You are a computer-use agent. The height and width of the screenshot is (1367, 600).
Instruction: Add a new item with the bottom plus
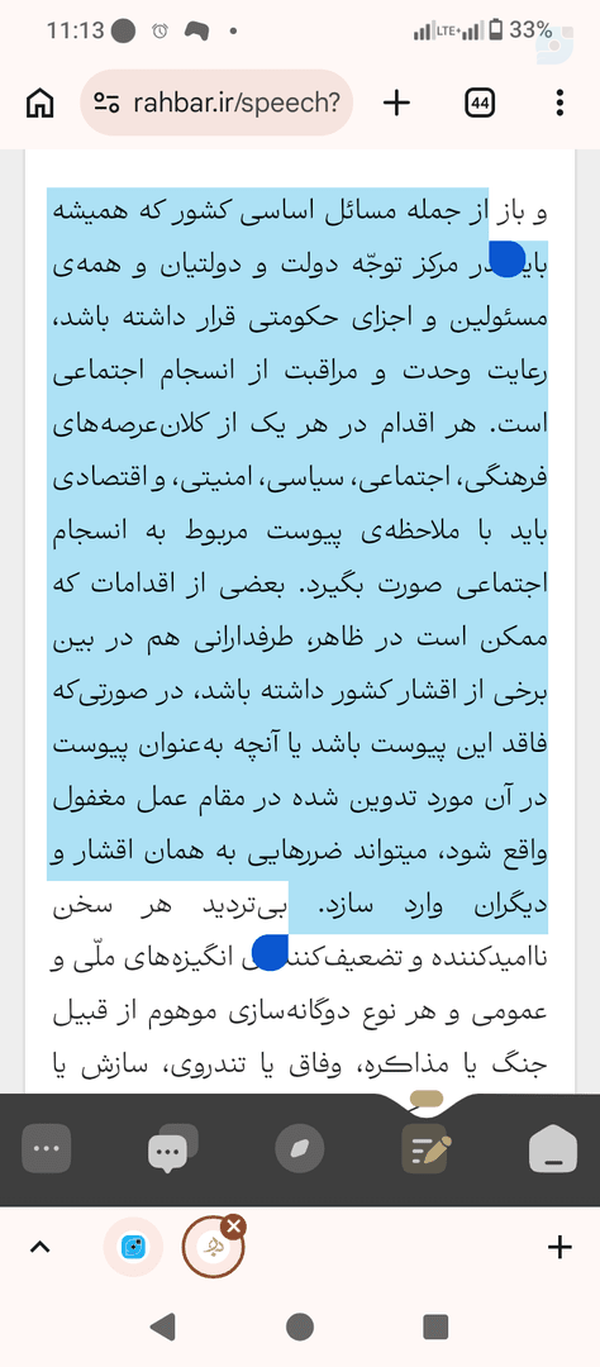pyautogui.click(x=560, y=1247)
